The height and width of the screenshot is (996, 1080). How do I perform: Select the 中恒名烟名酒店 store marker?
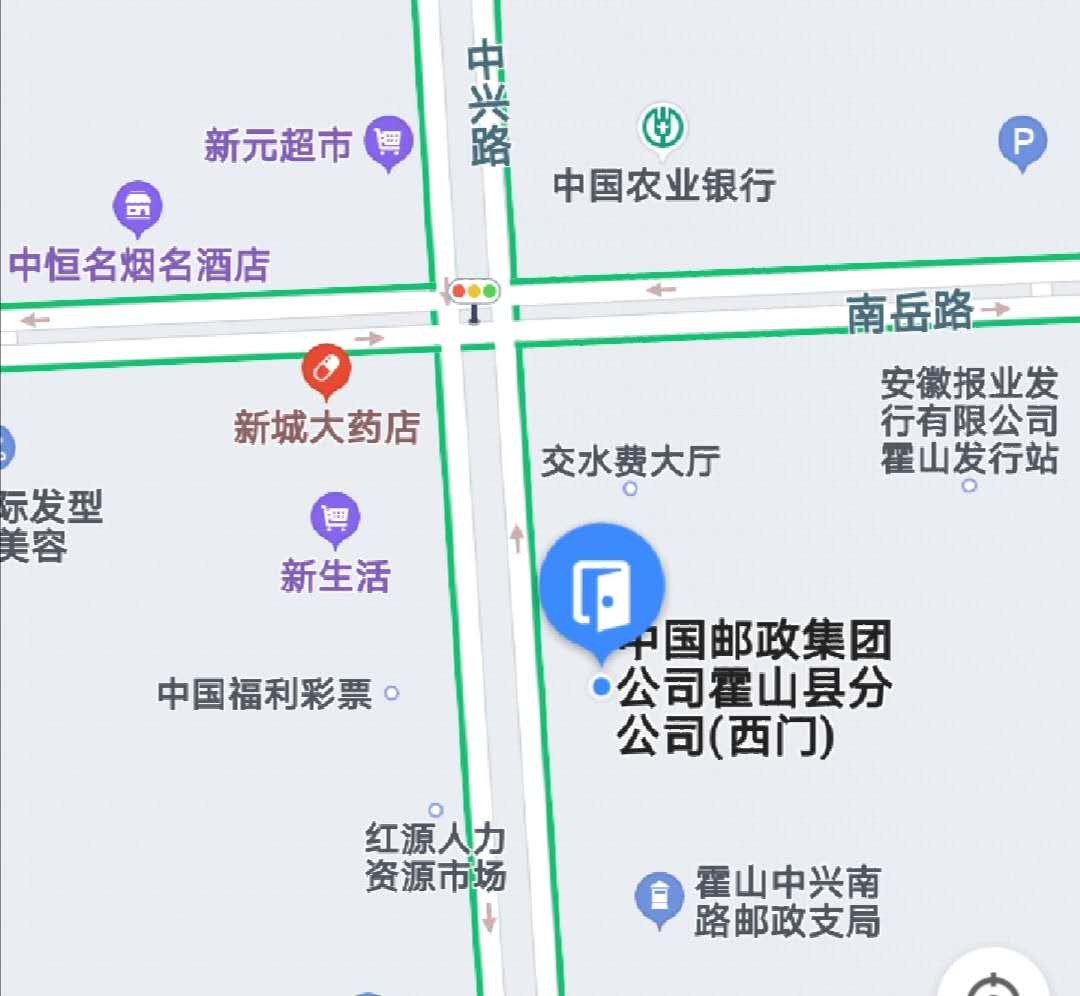coord(137,207)
